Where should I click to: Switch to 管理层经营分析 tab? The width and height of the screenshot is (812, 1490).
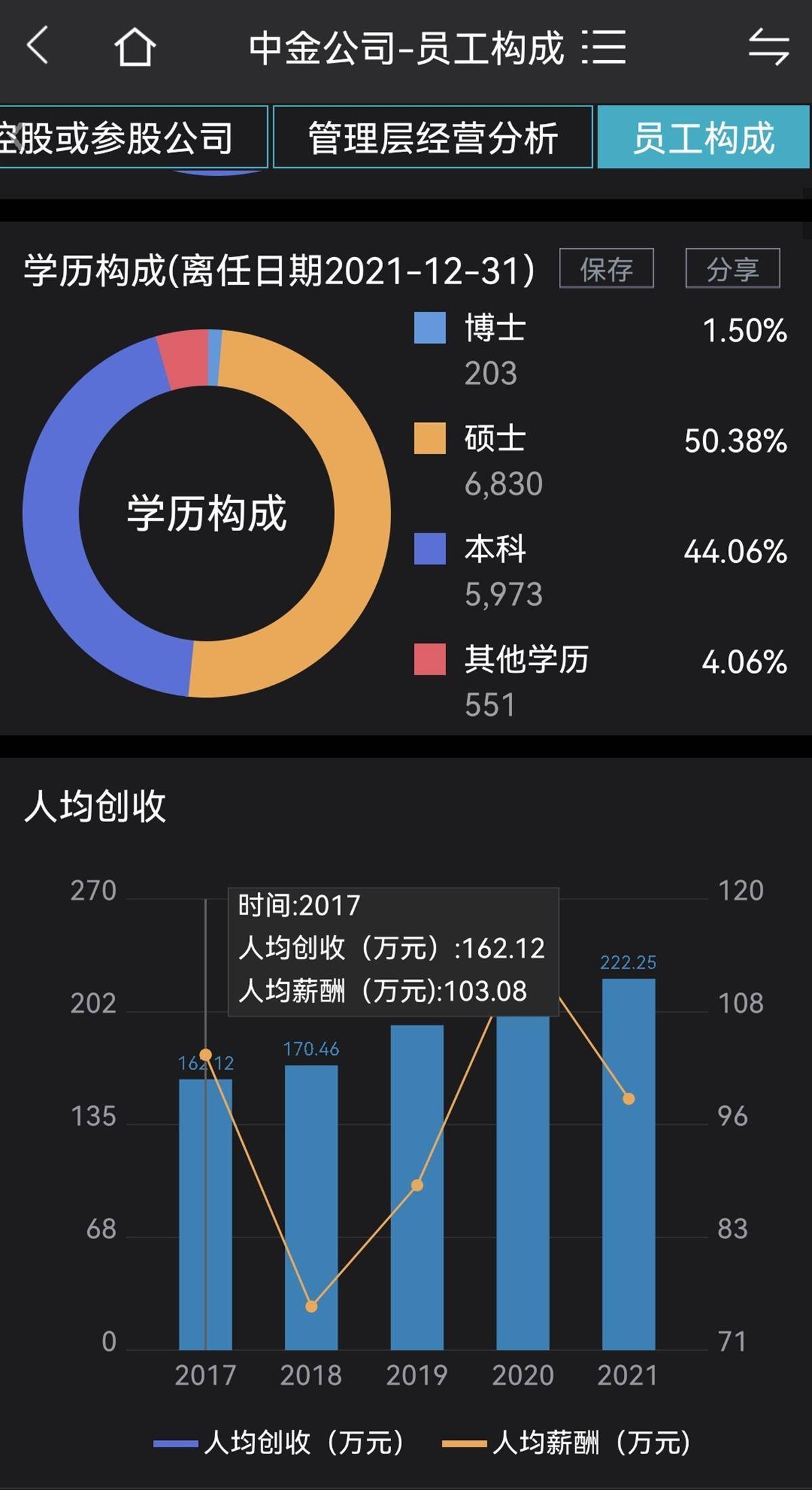(433, 137)
